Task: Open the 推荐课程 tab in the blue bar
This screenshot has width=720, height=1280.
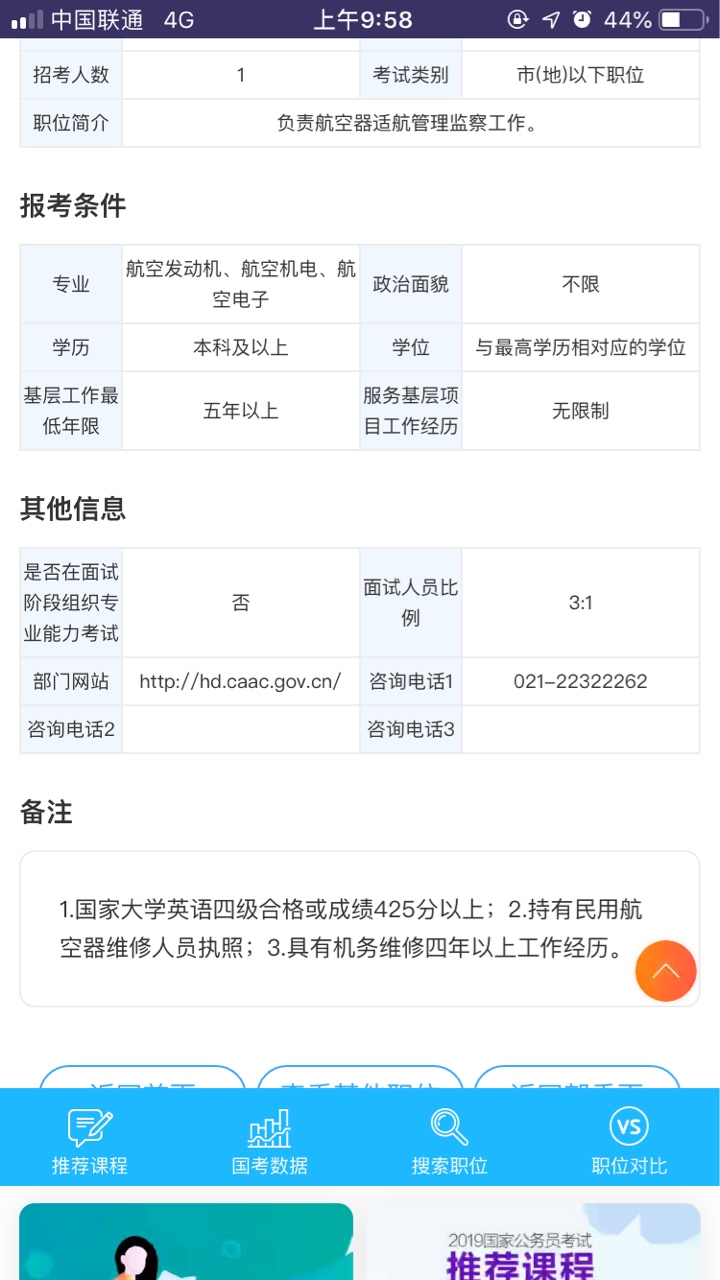Action: point(90,1140)
